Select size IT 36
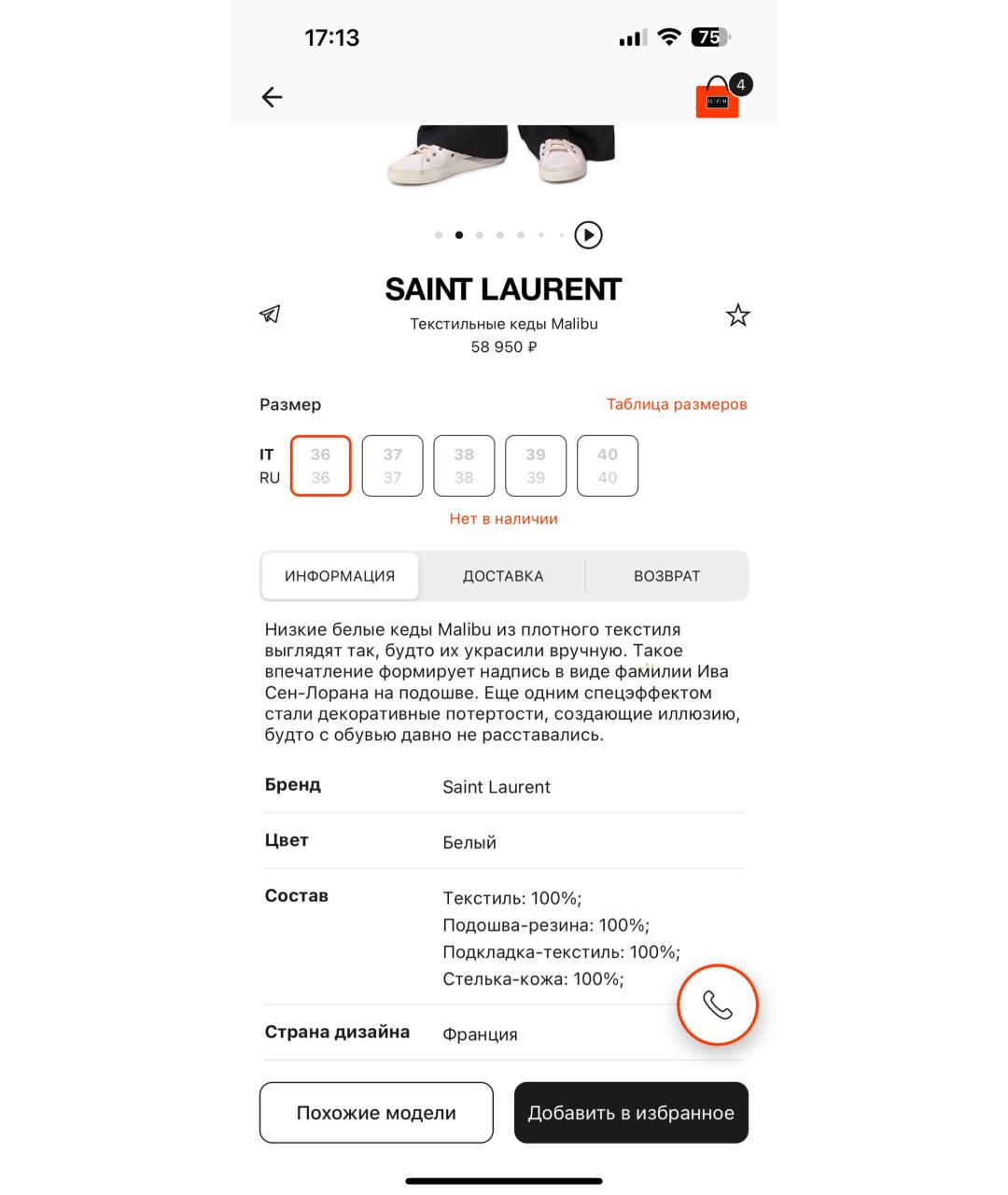1008x1195 pixels. (x=320, y=465)
